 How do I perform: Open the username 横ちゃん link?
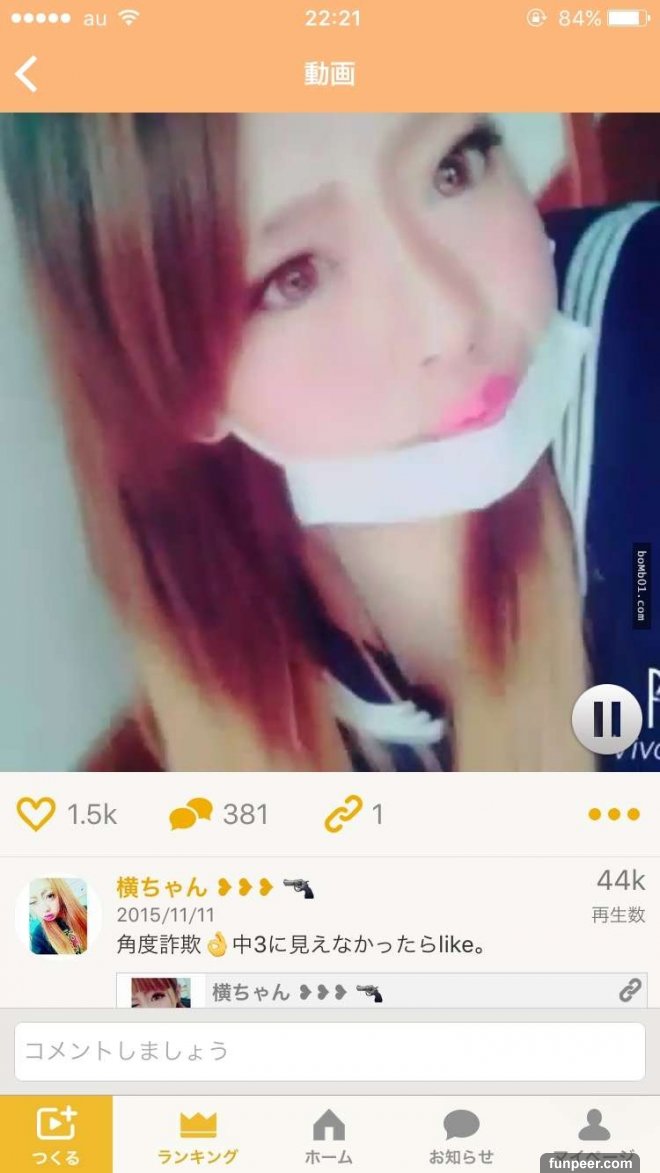[162, 887]
